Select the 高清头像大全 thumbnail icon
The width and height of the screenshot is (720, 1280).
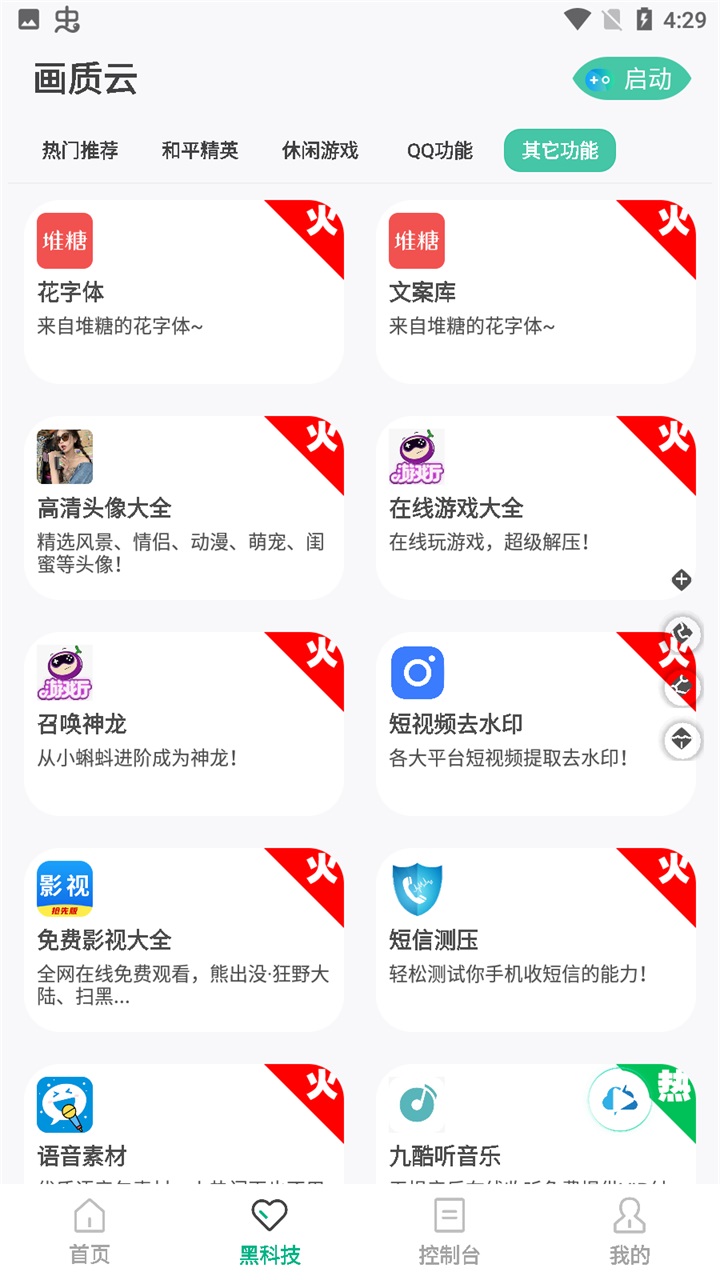pyautogui.click(x=64, y=455)
